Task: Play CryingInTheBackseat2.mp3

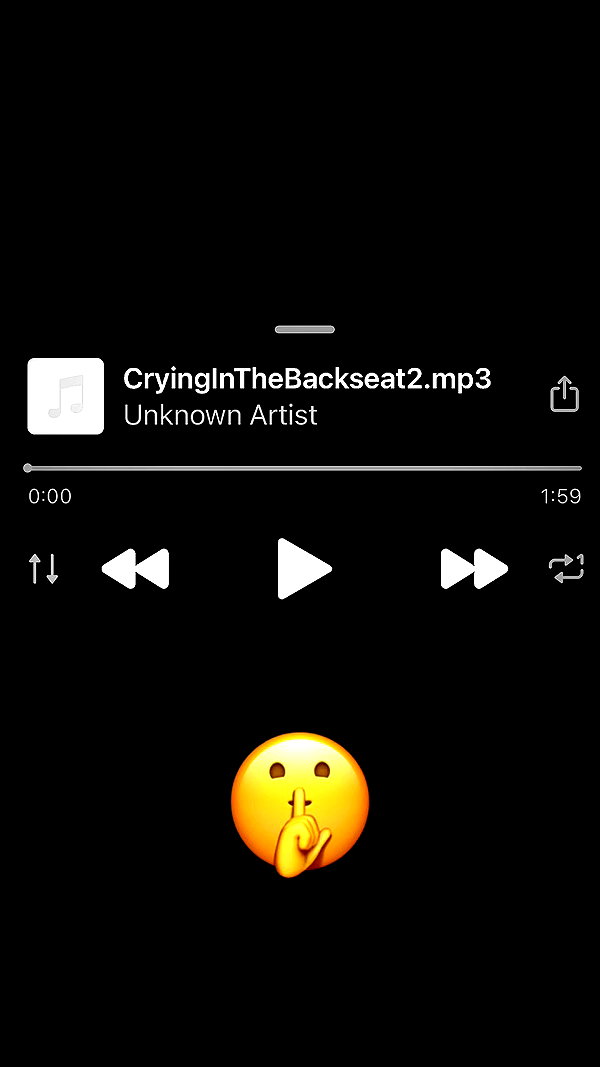Action: click(x=304, y=568)
